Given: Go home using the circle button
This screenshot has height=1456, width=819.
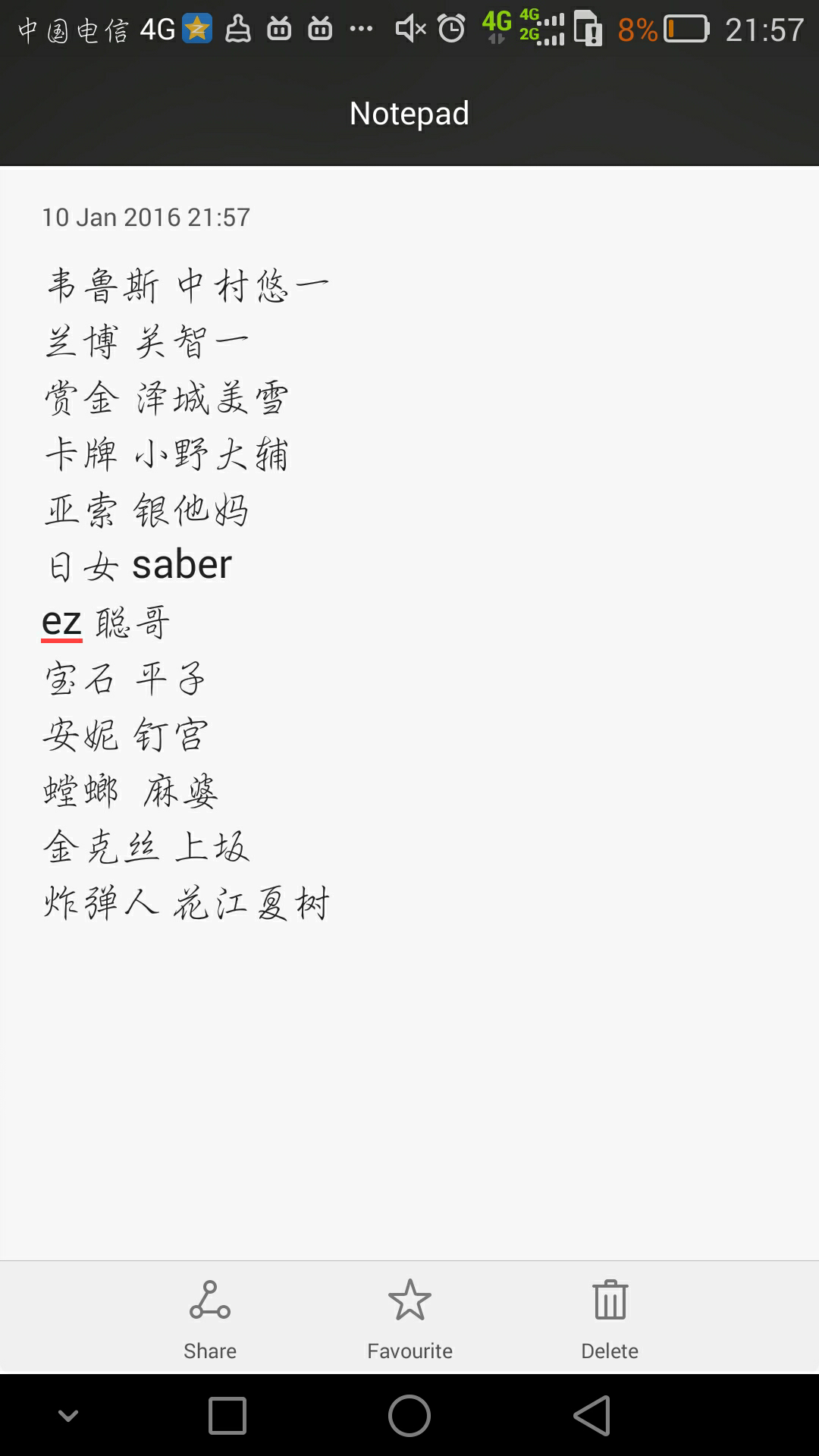Looking at the screenshot, I should pos(409,1416).
